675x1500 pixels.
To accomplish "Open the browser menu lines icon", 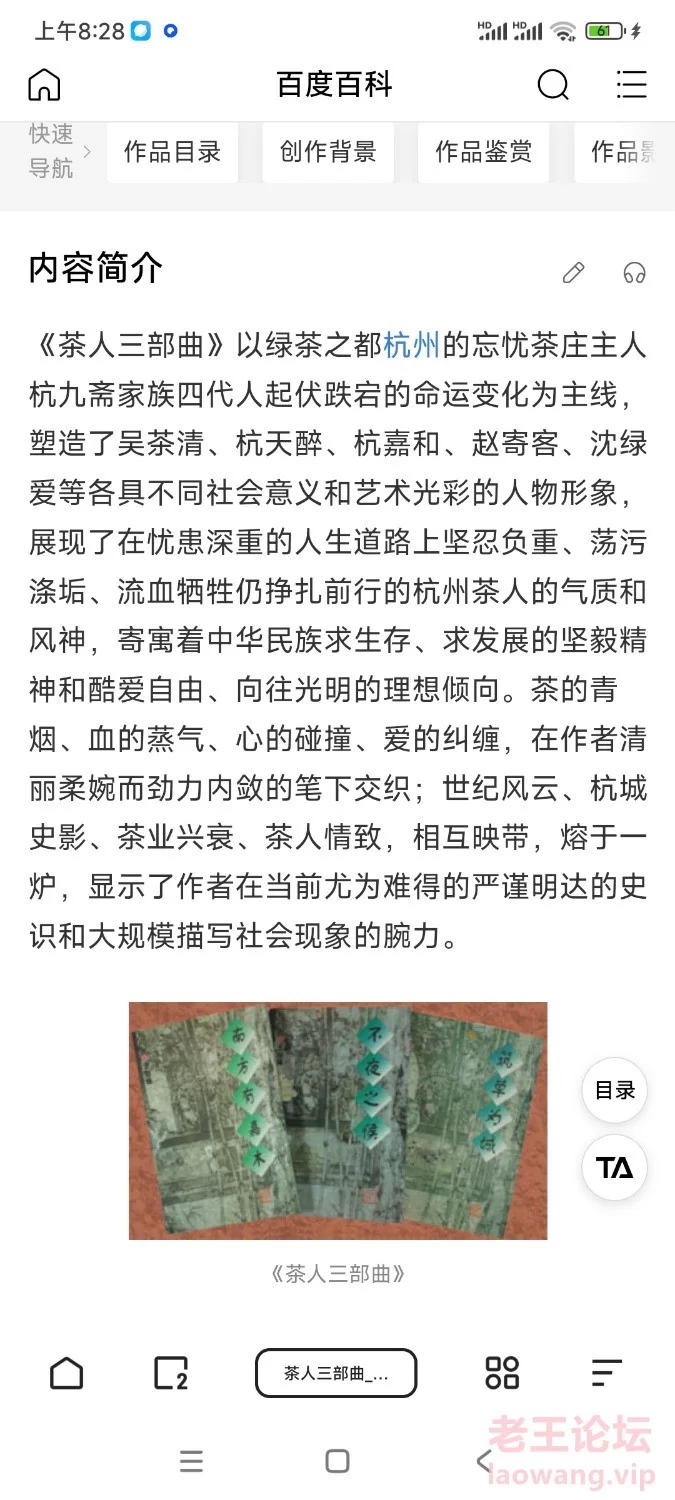I will [x=606, y=1373].
